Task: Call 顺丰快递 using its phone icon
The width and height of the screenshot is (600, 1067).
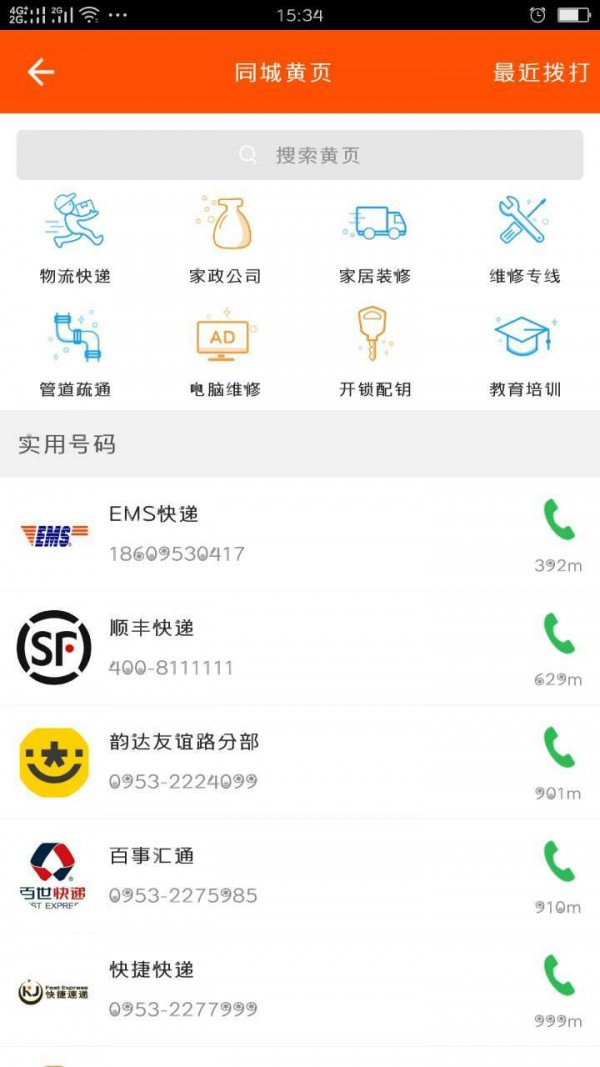Action: (559, 634)
